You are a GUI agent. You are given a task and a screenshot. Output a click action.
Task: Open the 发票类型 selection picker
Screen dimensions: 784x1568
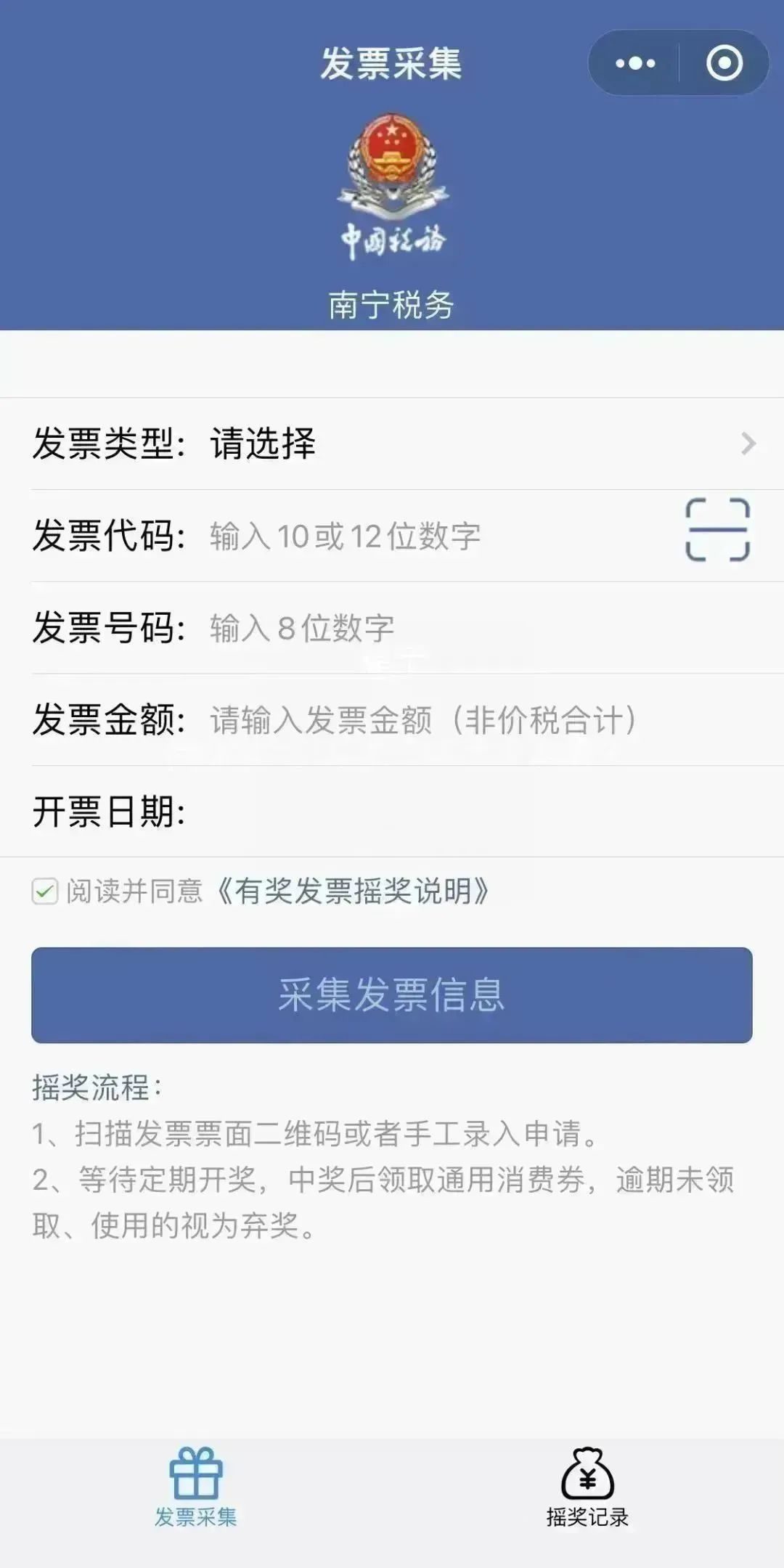click(392, 444)
